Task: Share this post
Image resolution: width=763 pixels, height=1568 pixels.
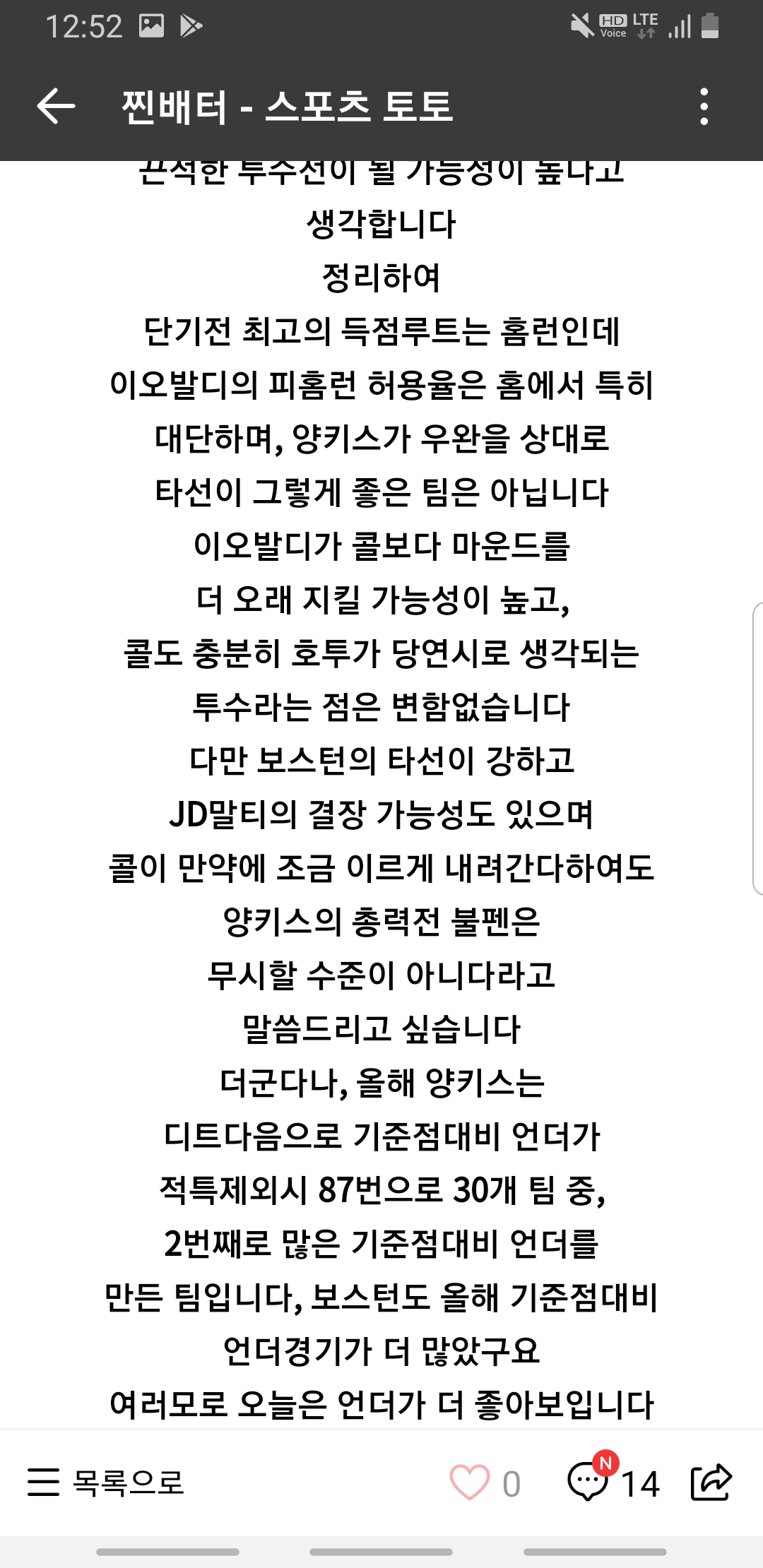Action: [711, 1482]
